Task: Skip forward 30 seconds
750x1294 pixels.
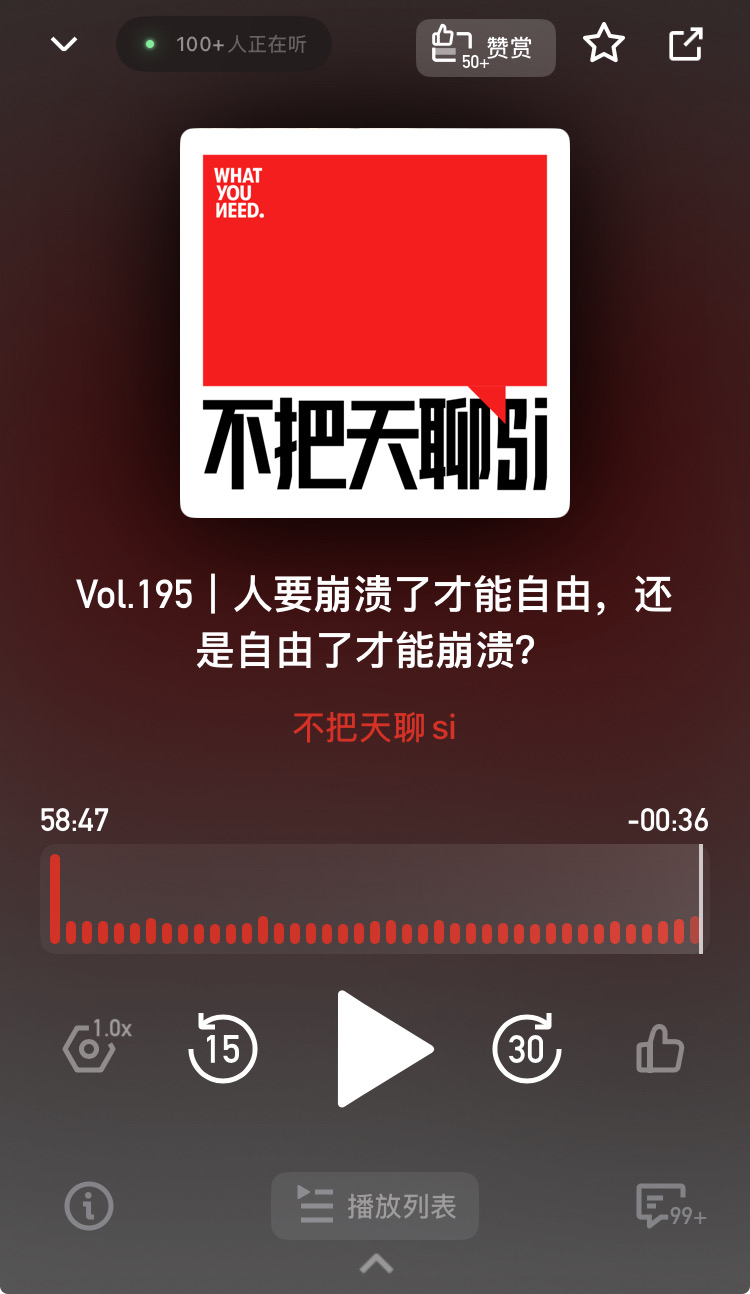Action: [x=527, y=1047]
